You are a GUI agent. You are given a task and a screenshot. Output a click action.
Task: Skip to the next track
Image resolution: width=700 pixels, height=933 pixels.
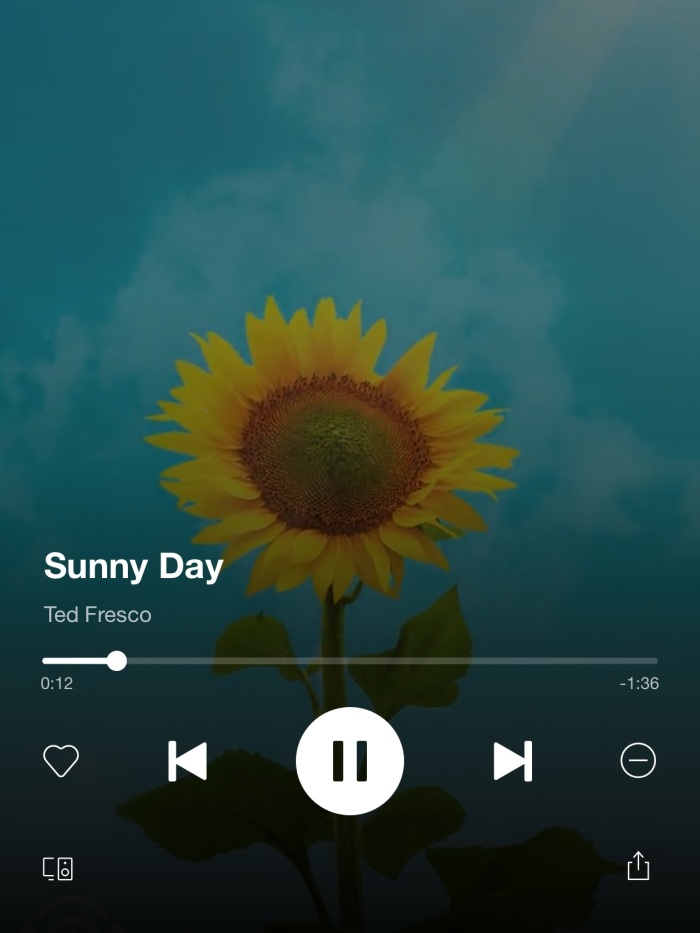pyautogui.click(x=513, y=761)
